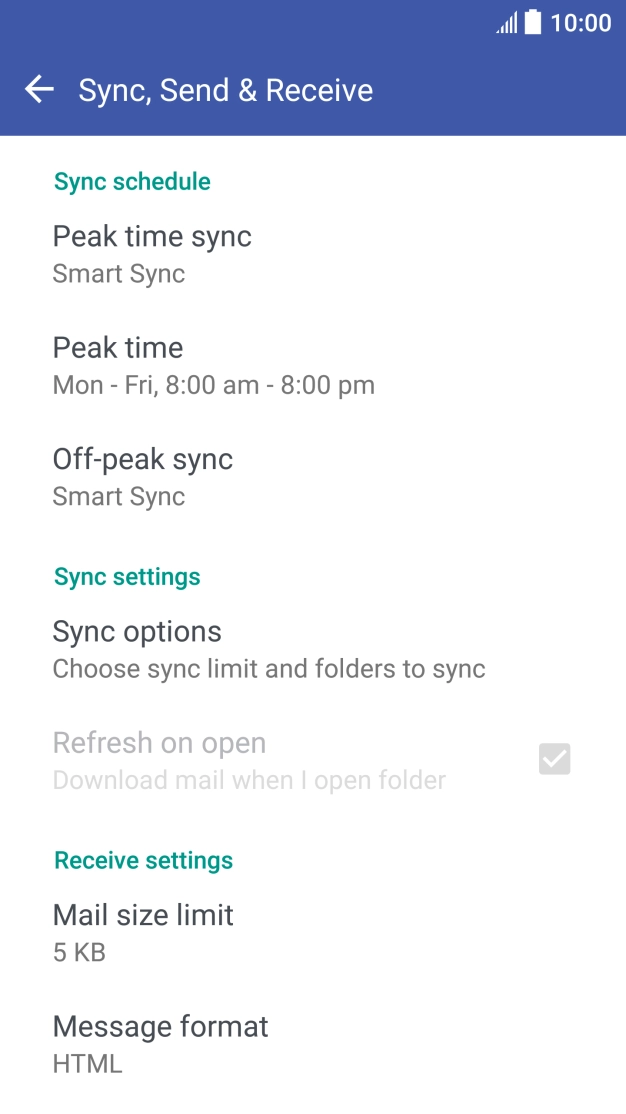626x1114 pixels.
Task: Open Off-peak sync setting
Action: coord(143,477)
